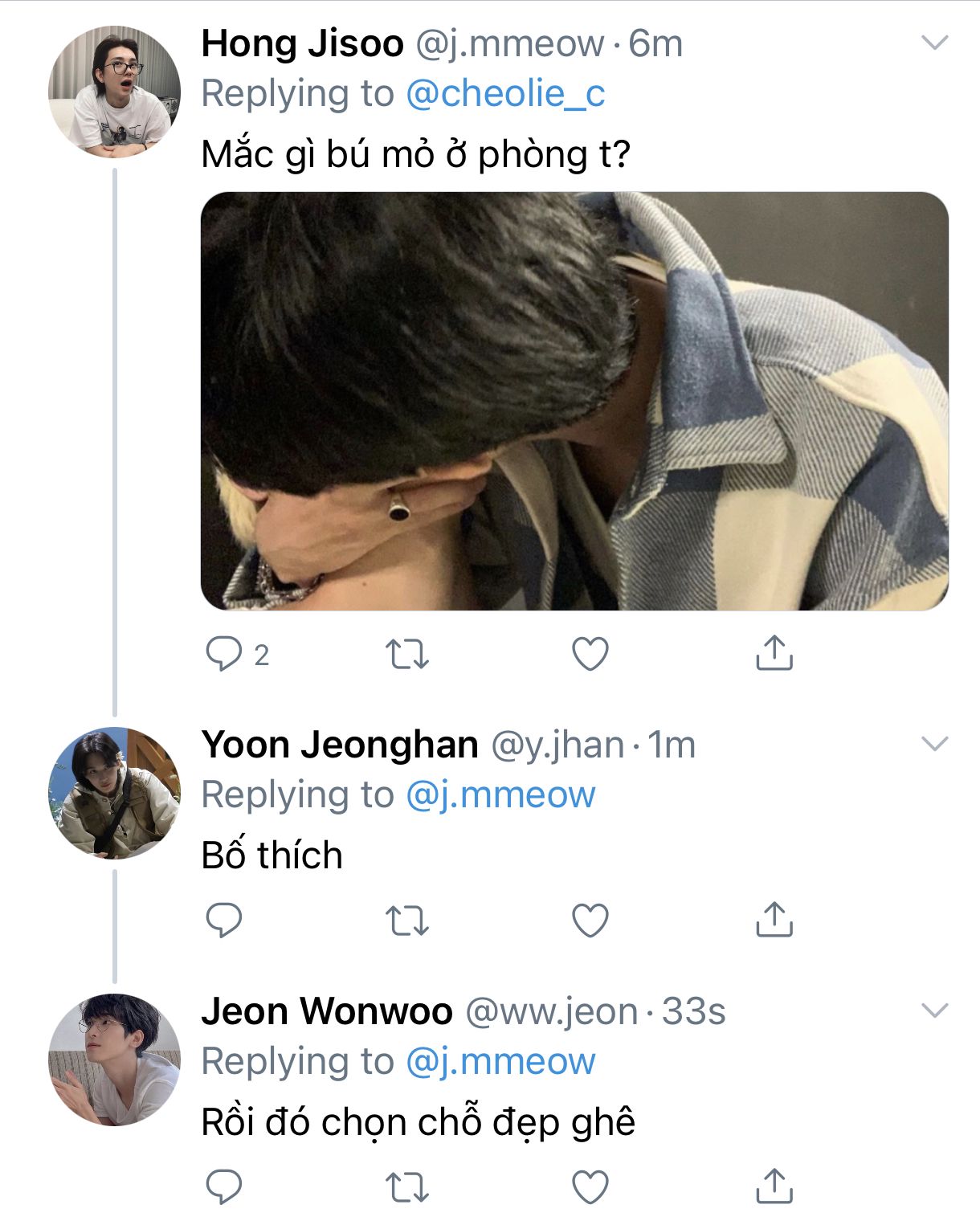Retweet Yoon Jeonghan's reply
Screen dimensions: 980x1229
[x=407, y=921]
